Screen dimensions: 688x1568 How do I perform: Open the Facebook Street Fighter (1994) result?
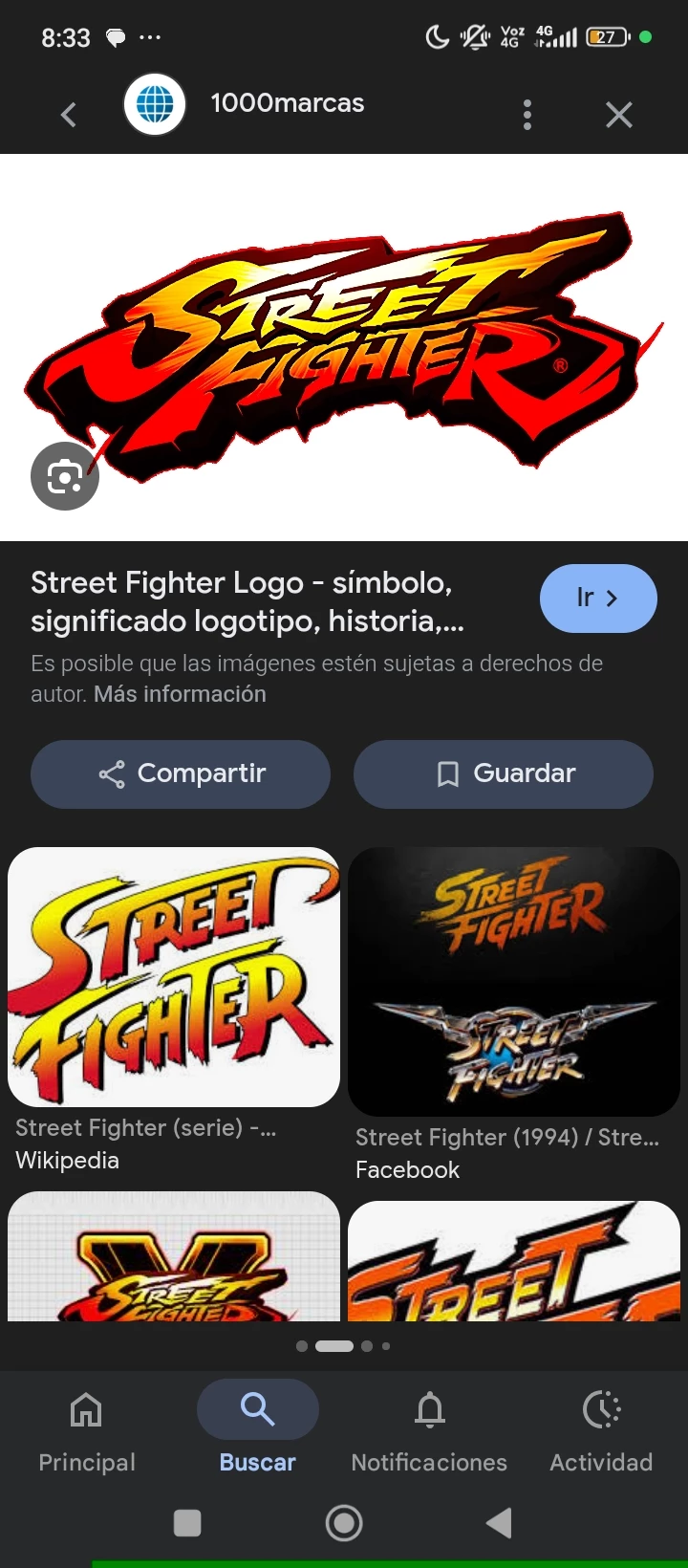pos(514,982)
